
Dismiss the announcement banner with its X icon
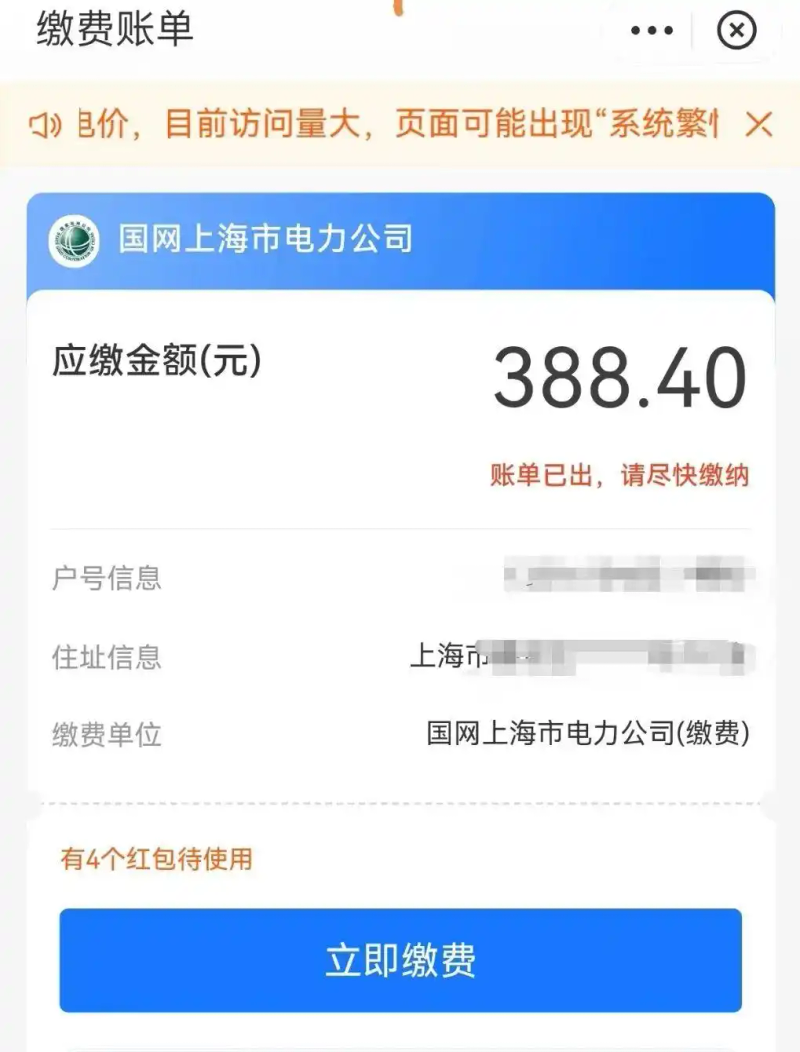point(760,124)
